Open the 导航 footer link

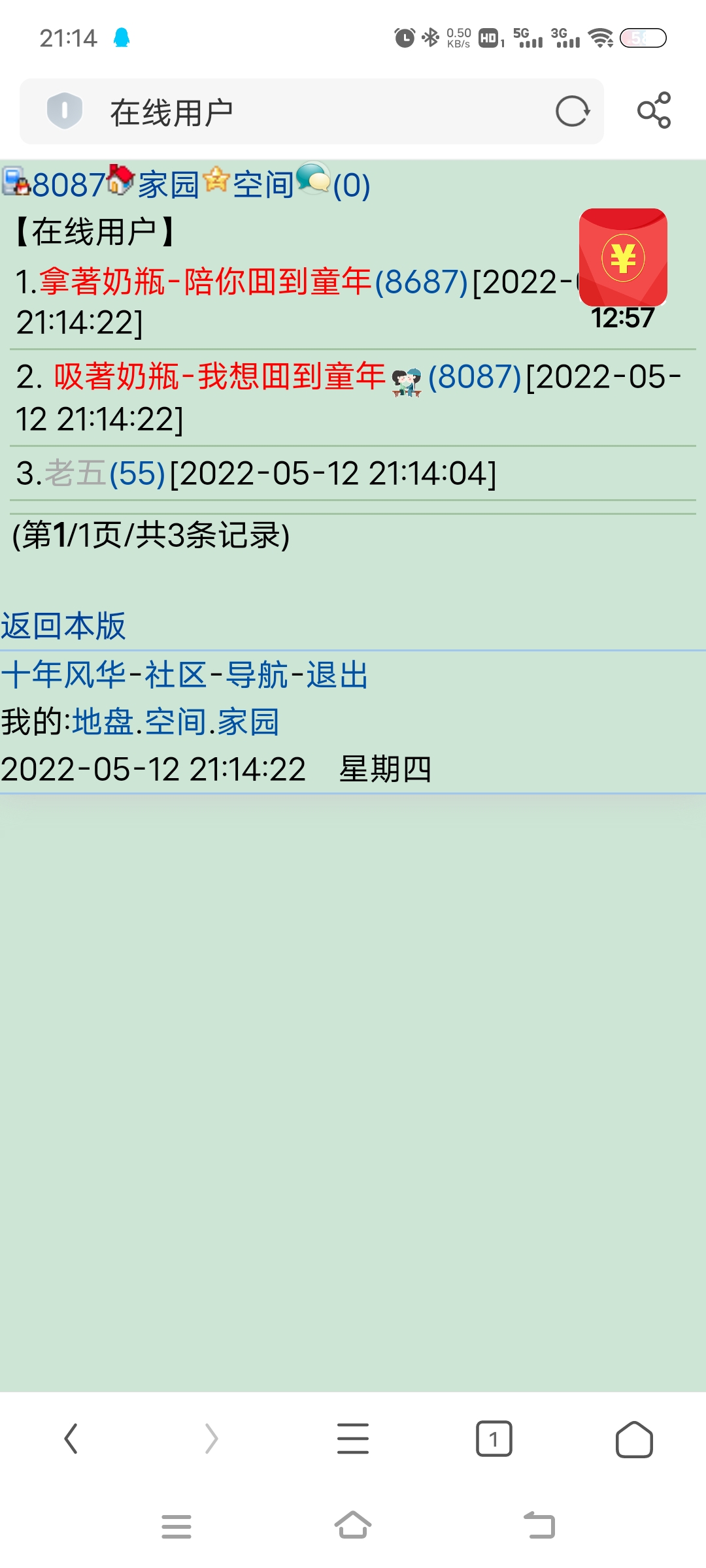coord(256,675)
